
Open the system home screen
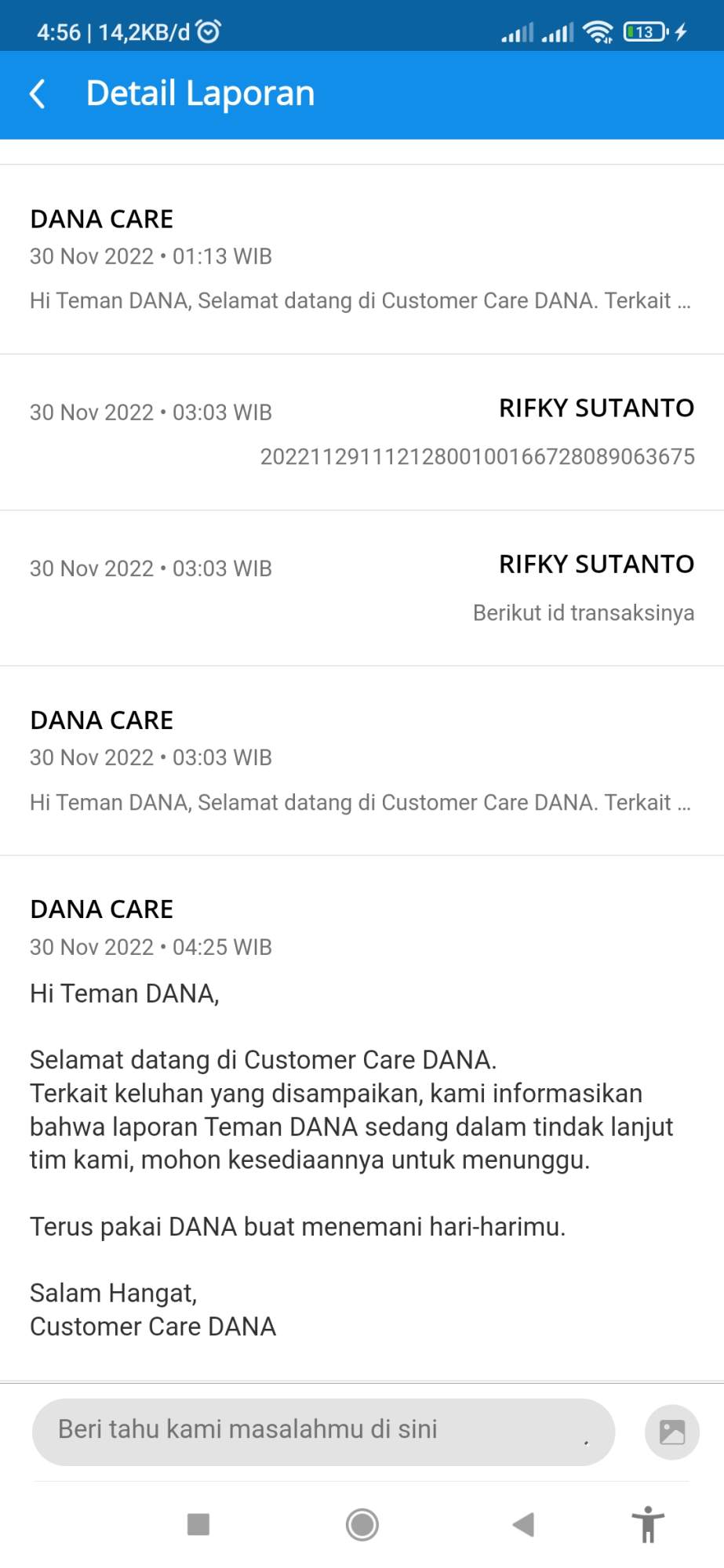coord(362,1525)
